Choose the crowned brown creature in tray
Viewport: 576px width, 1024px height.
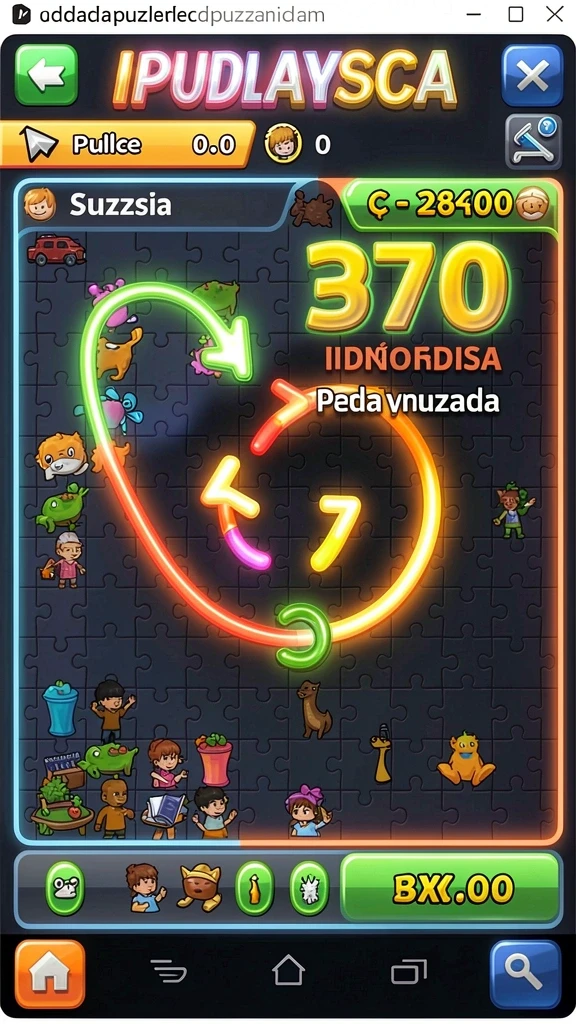[x=200, y=888]
